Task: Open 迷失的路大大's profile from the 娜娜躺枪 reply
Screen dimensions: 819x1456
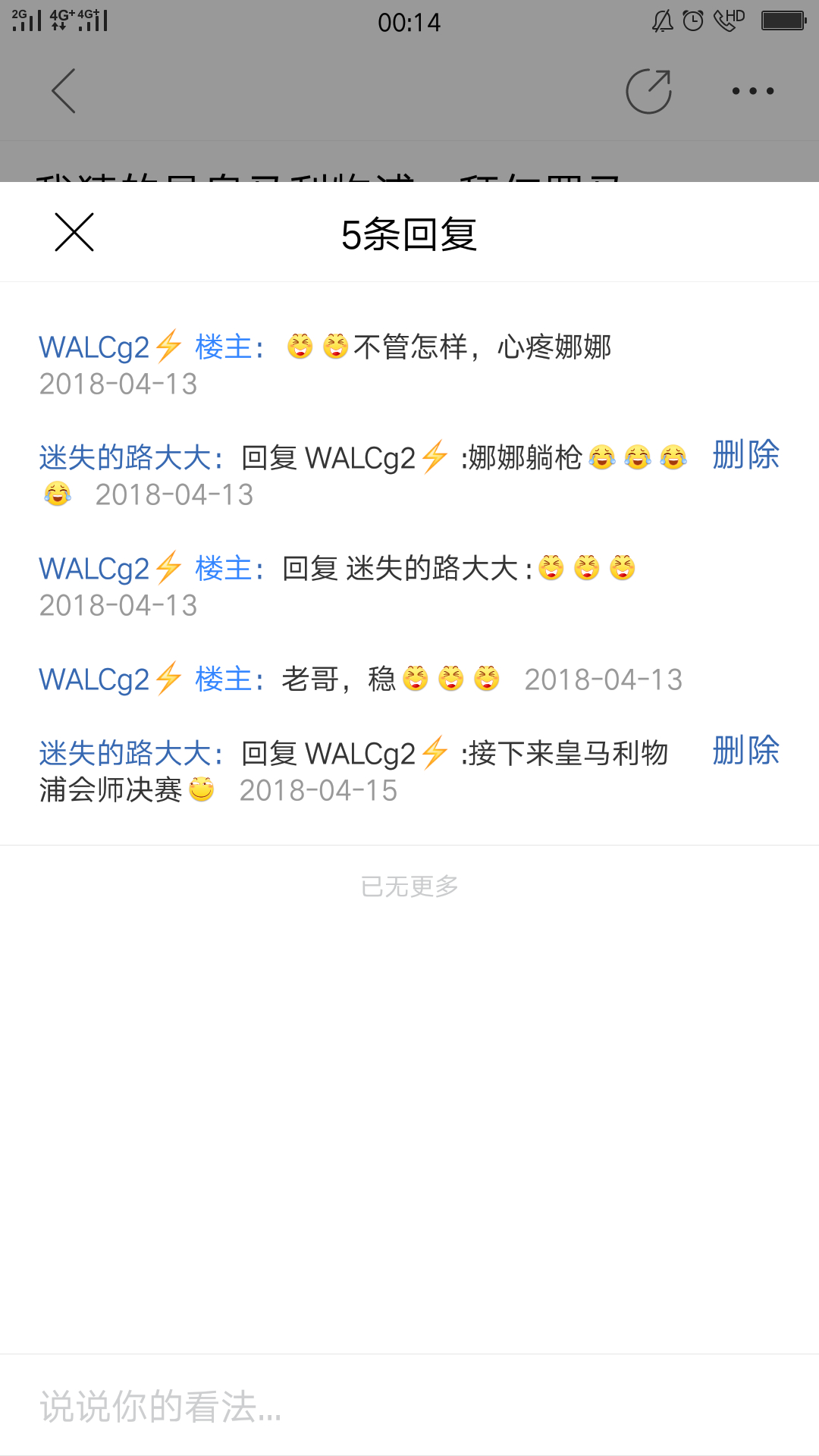Action: 125,458
